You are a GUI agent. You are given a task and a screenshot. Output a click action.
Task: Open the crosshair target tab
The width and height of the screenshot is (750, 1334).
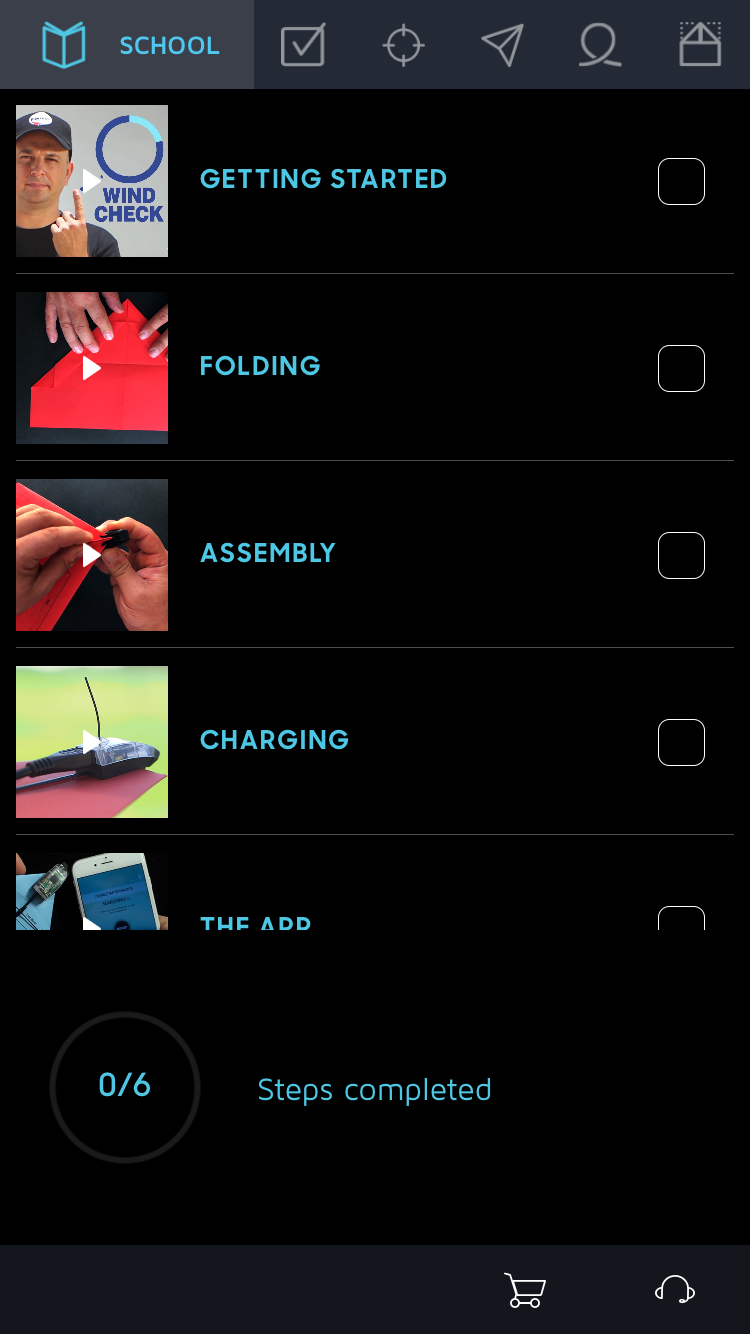click(403, 45)
